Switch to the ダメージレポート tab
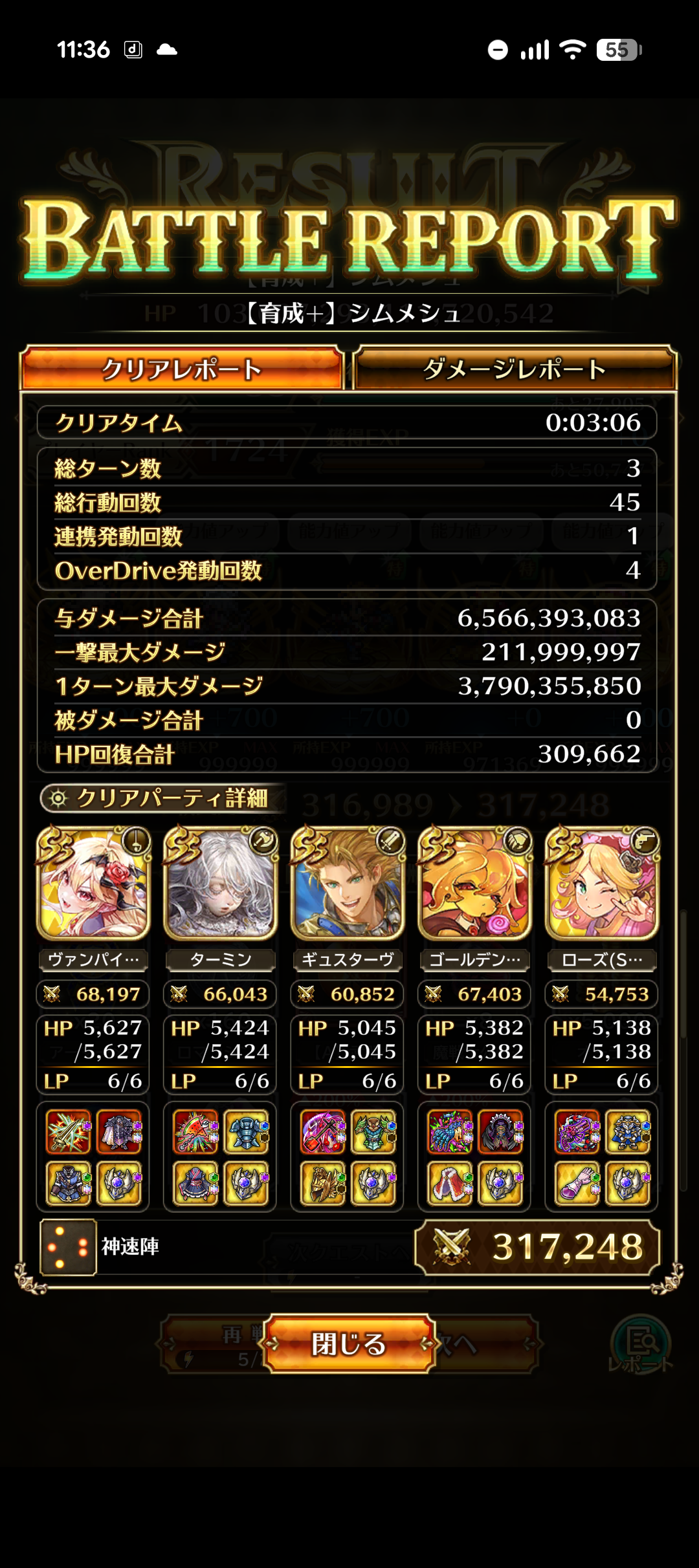Image resolution: width=699 pixels, height=1568 pixels. tap(515, 369)
